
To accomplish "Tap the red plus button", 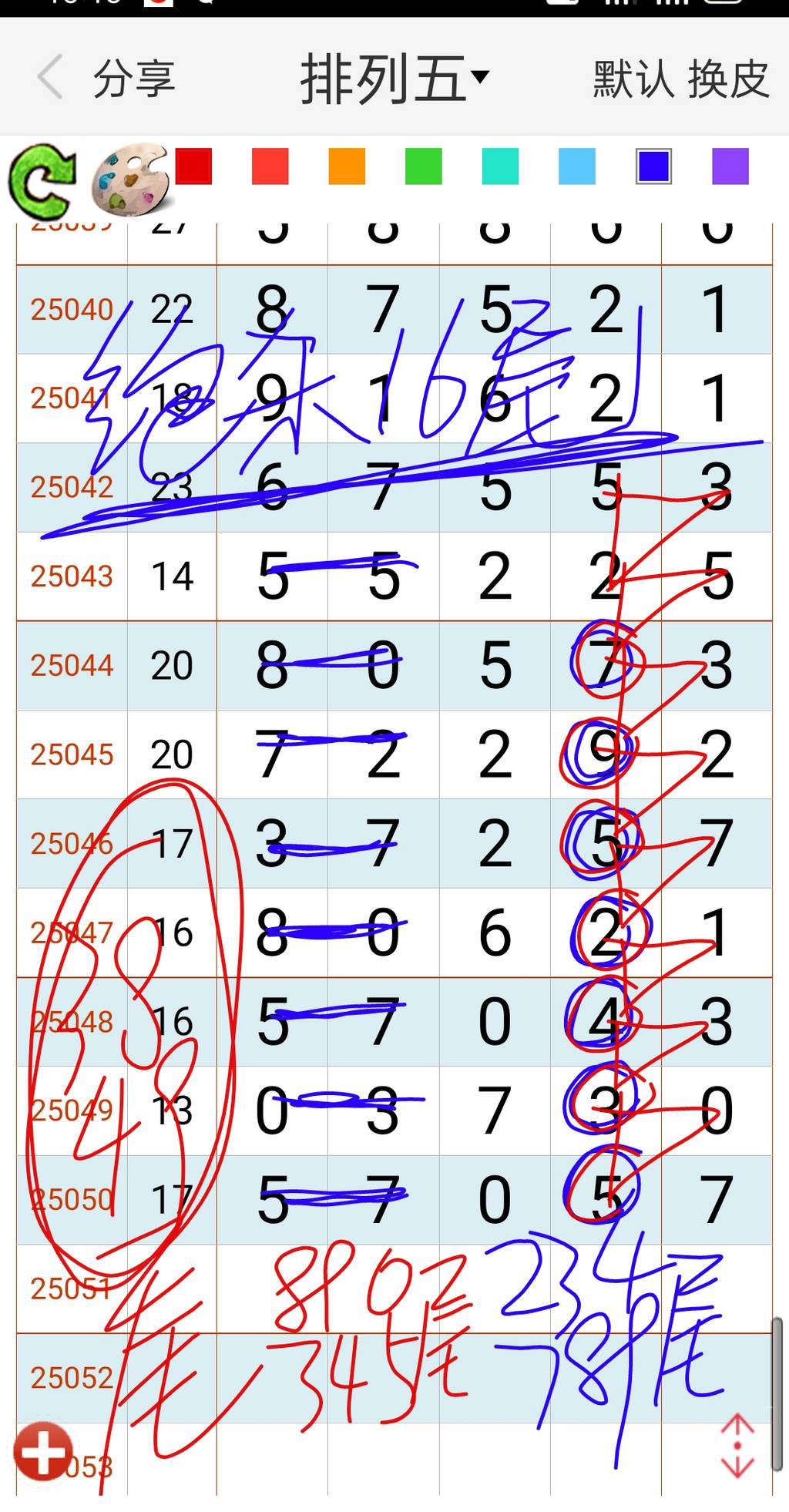I will 44,1451.
